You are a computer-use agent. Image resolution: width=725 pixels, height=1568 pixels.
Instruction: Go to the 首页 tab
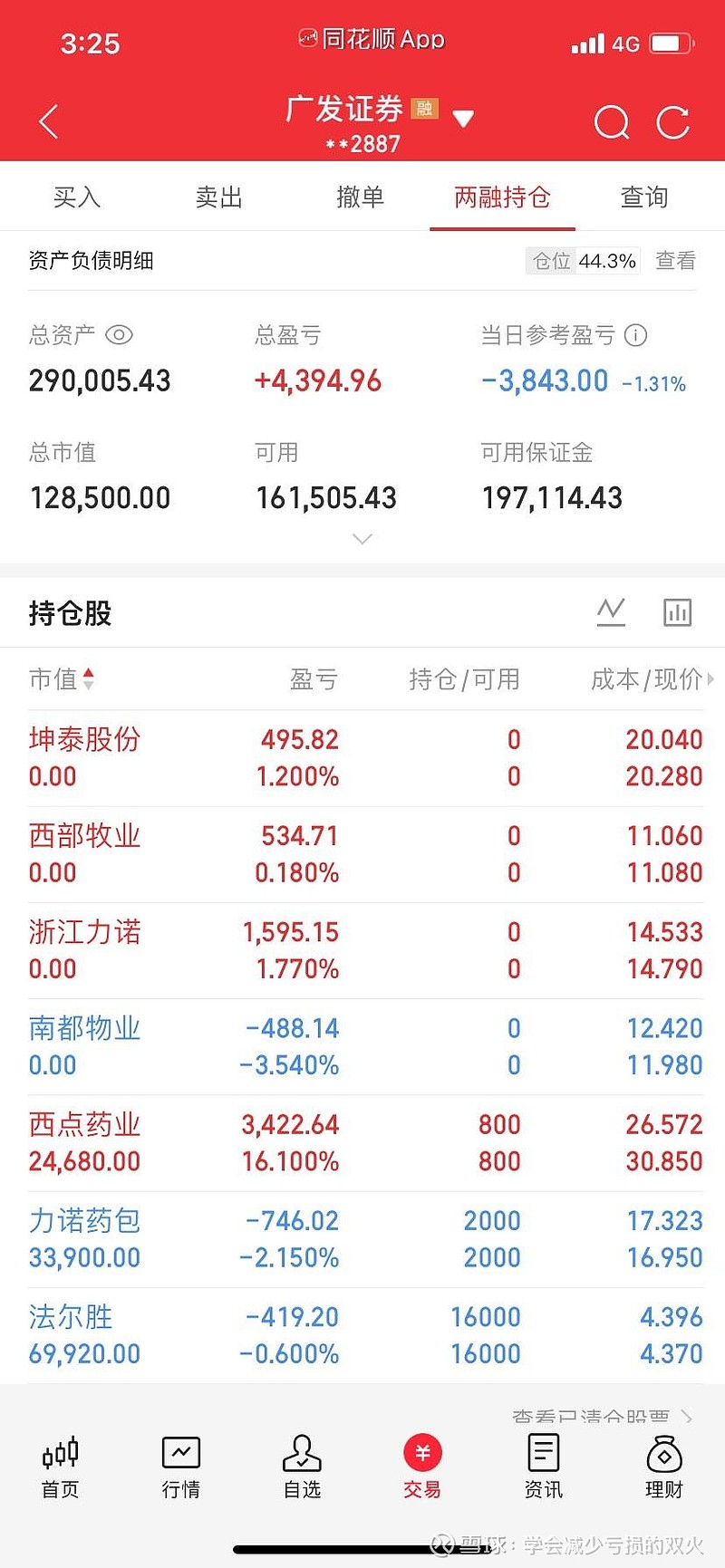pyautogui.click(x=61, y=1467)
